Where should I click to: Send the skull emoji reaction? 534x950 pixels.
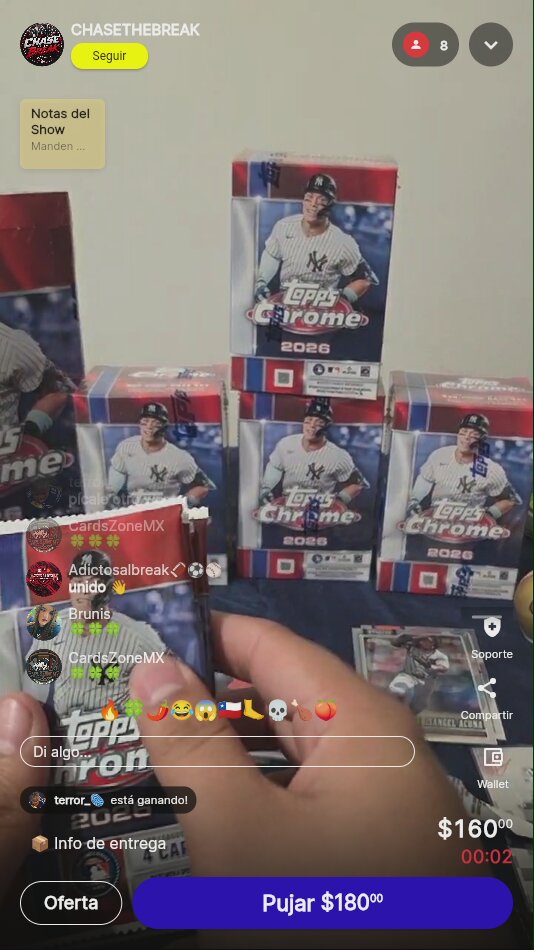(x=277, y=710)
